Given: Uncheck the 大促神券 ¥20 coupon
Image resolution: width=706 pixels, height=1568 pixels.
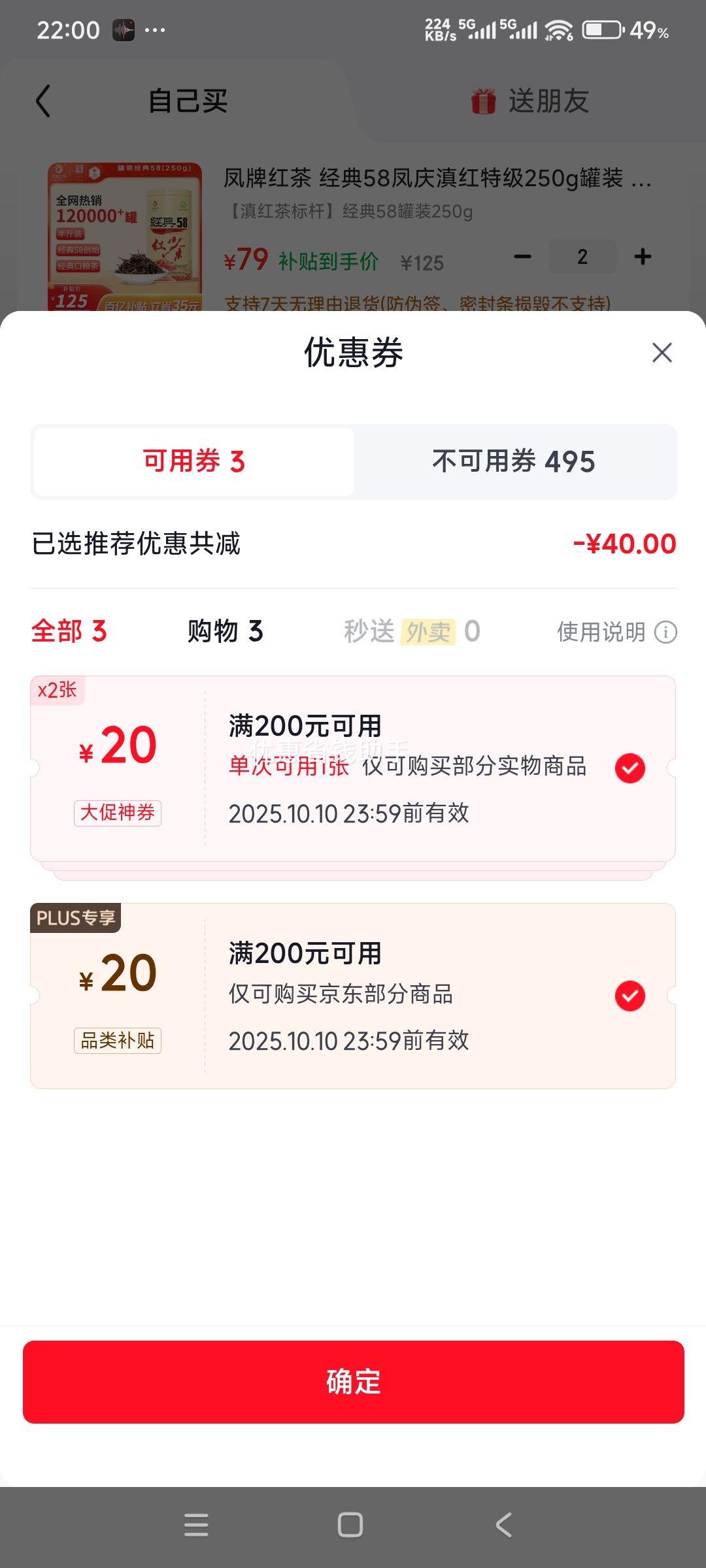Looking at the screenshot, I should pyautogui.click(x=630, y=768).
